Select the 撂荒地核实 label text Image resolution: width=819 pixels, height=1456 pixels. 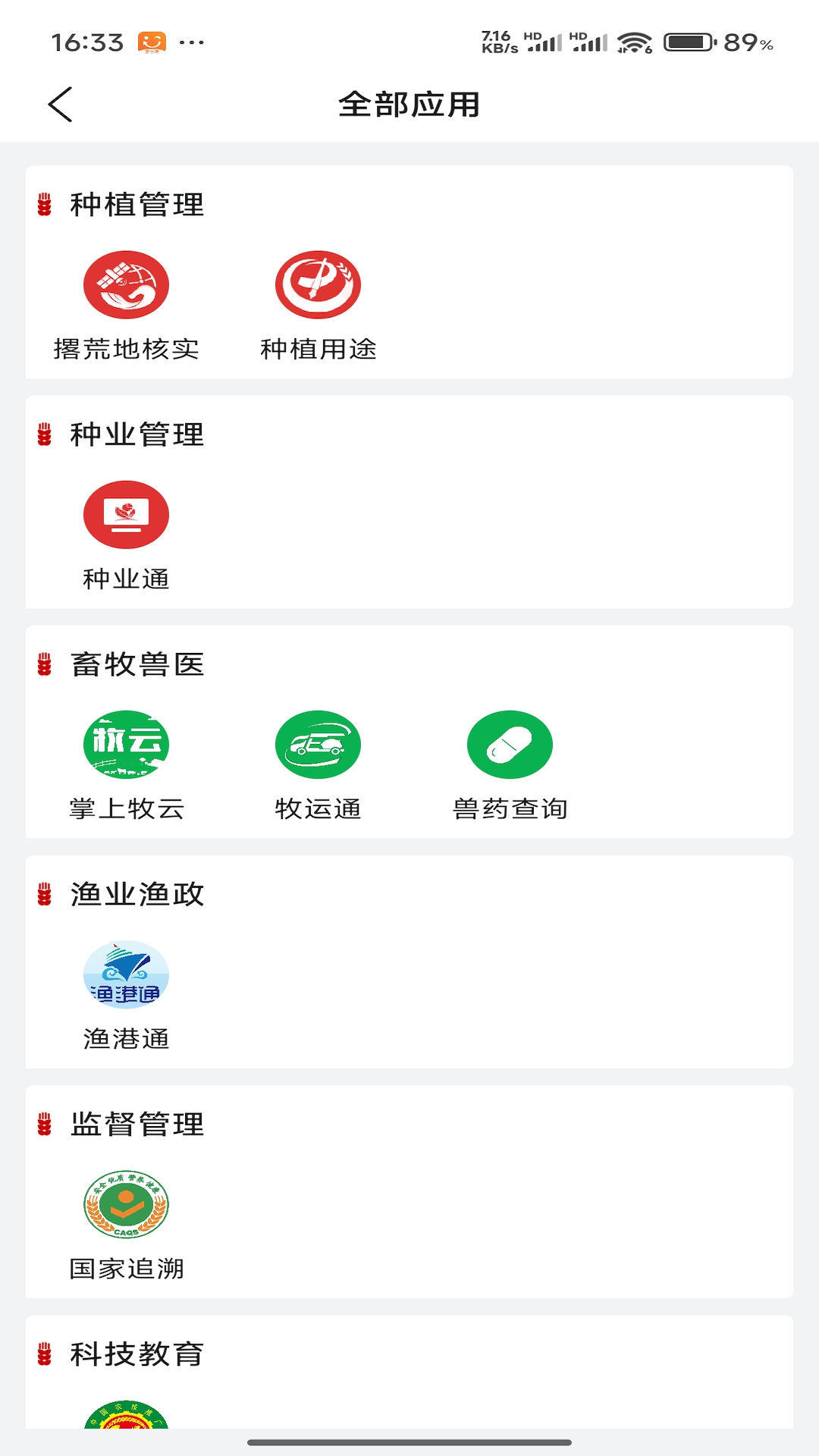[x=126, y=350]
